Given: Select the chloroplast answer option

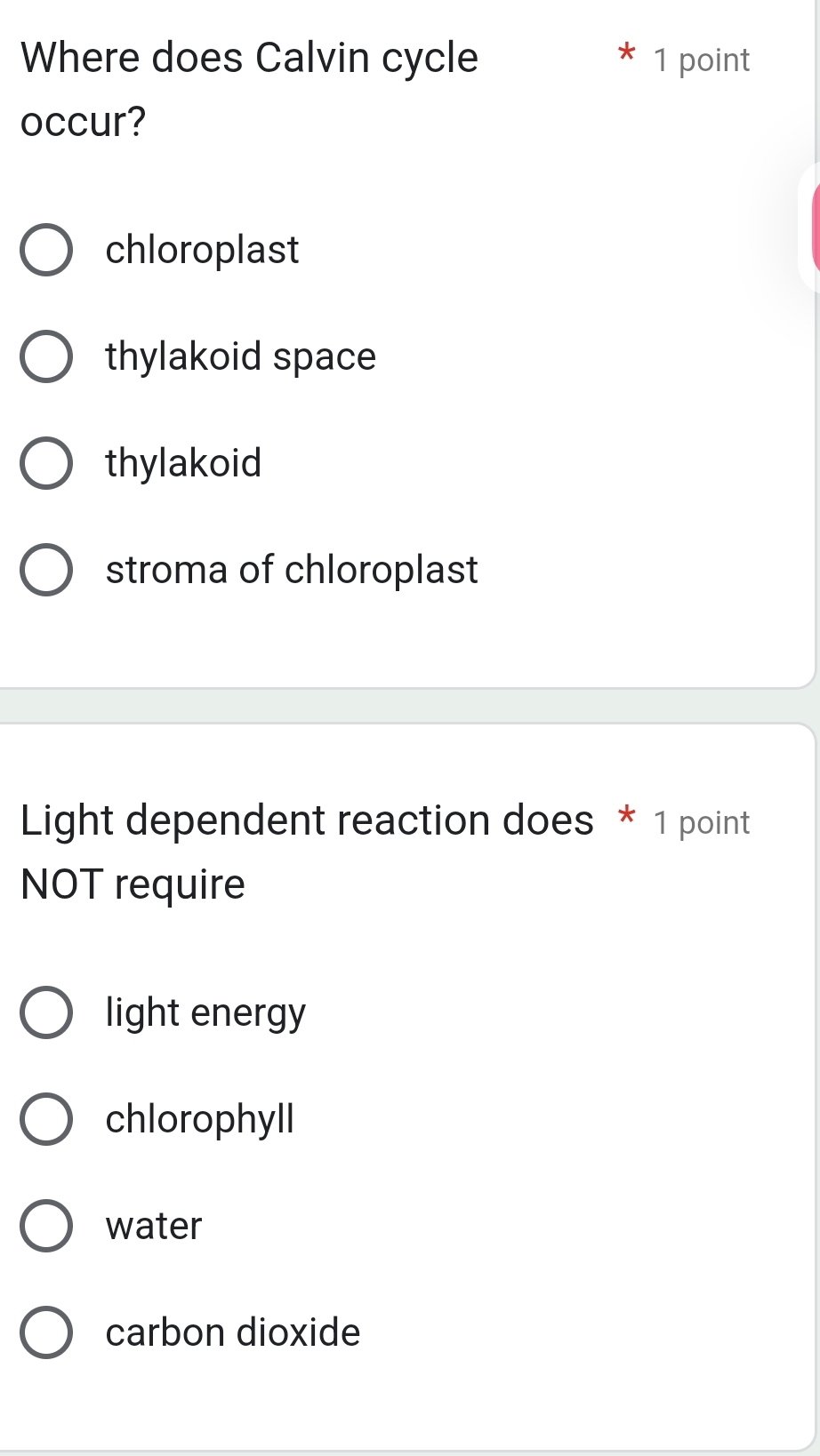Looking at the screenshot, I should point(46,251).
